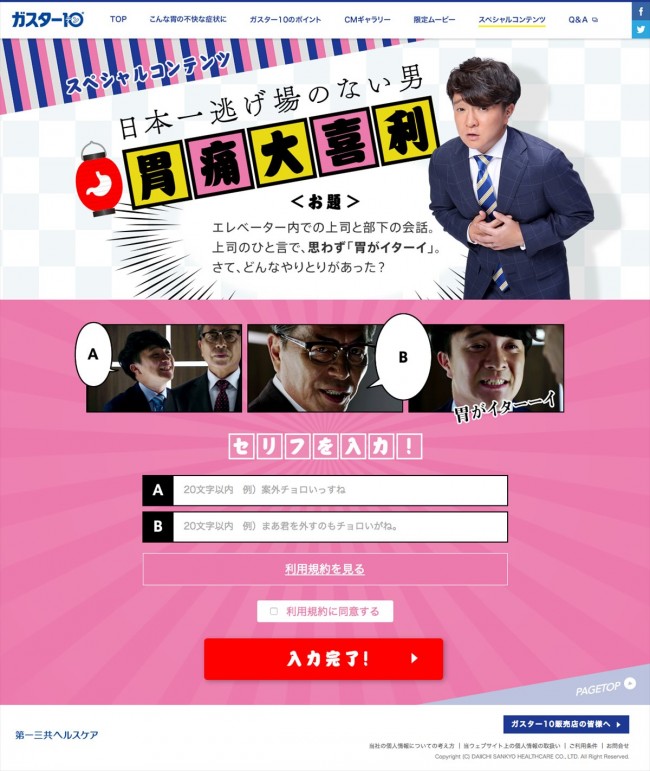View the terms via 利用規約を見る
The image size is (650, 771).
324,569
